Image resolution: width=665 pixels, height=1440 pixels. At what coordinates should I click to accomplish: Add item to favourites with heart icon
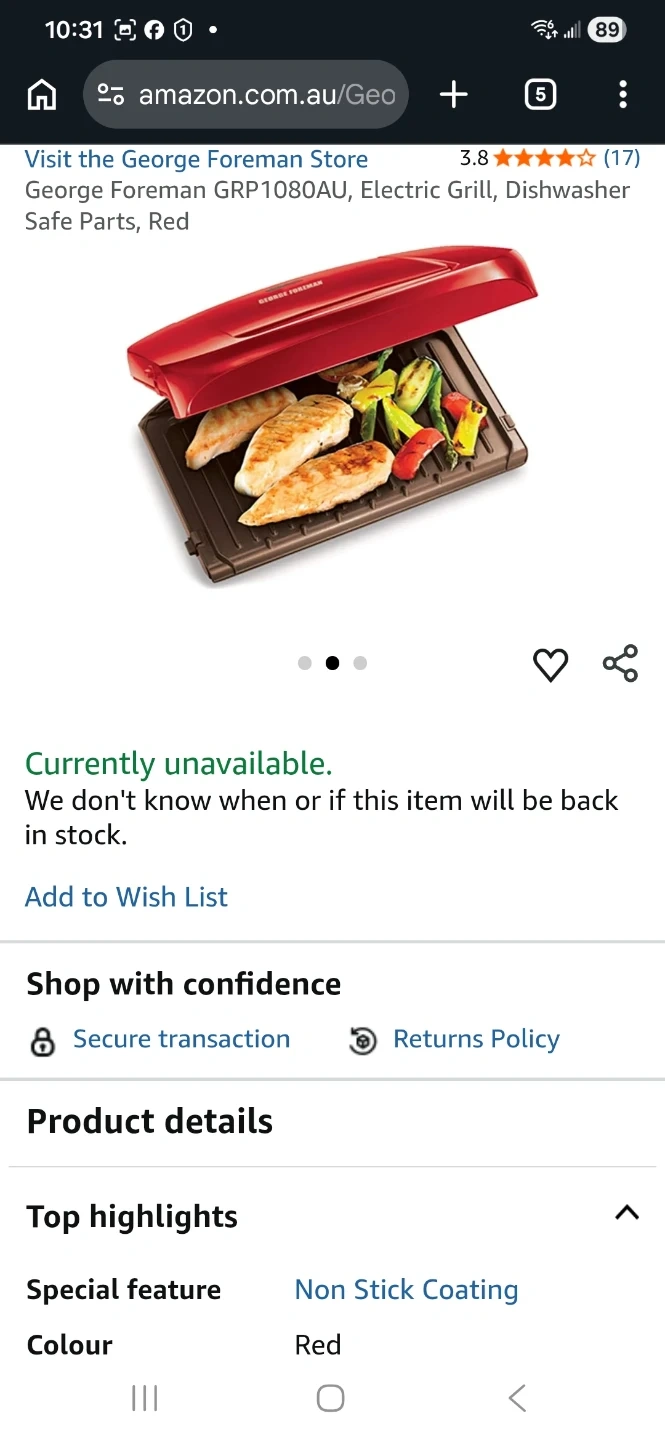[550, 664]
